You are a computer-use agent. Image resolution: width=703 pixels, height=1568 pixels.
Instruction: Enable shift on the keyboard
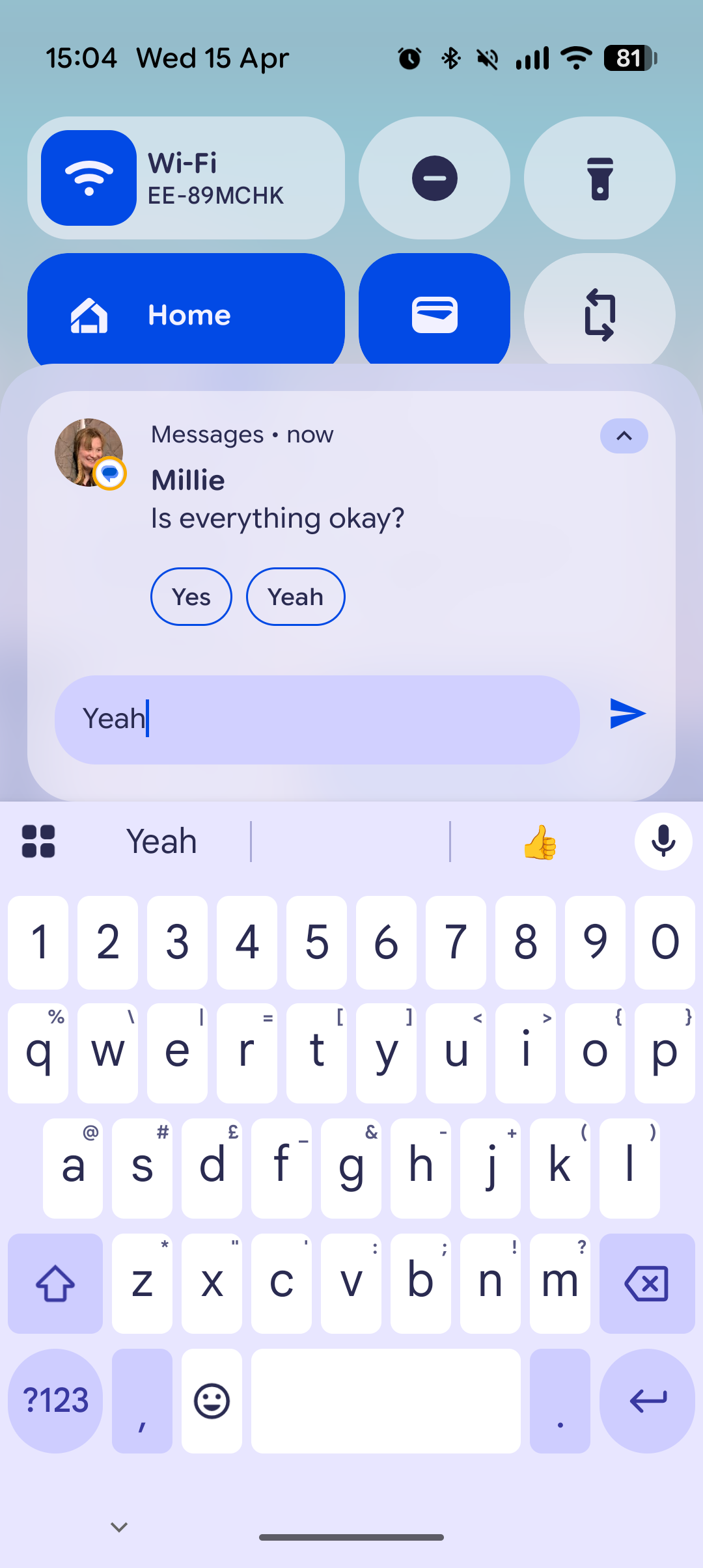55,1284
